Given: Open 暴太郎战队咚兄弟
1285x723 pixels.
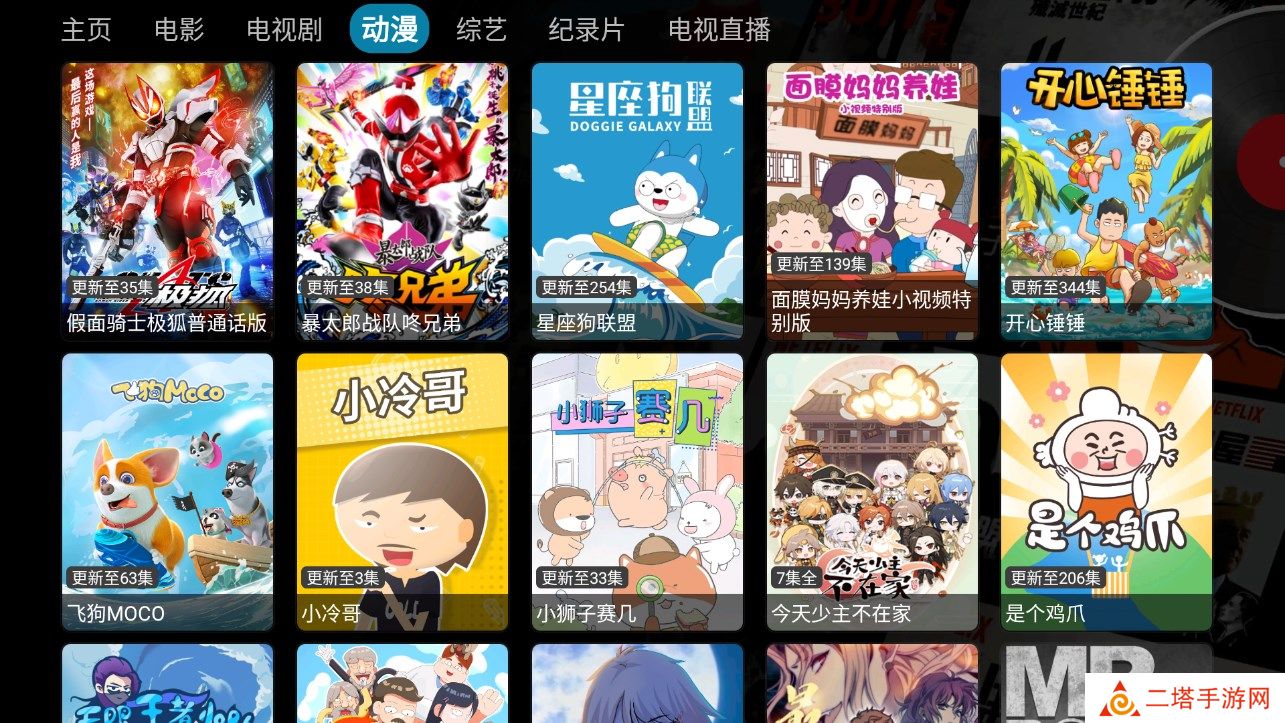Looking at the screenshot, I should pos(402,200).
